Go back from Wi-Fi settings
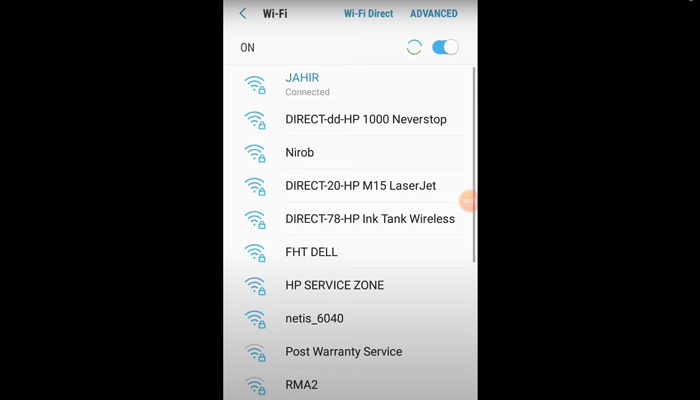The height and width of the screenshot is (400, 700). [x=243, y=14]
